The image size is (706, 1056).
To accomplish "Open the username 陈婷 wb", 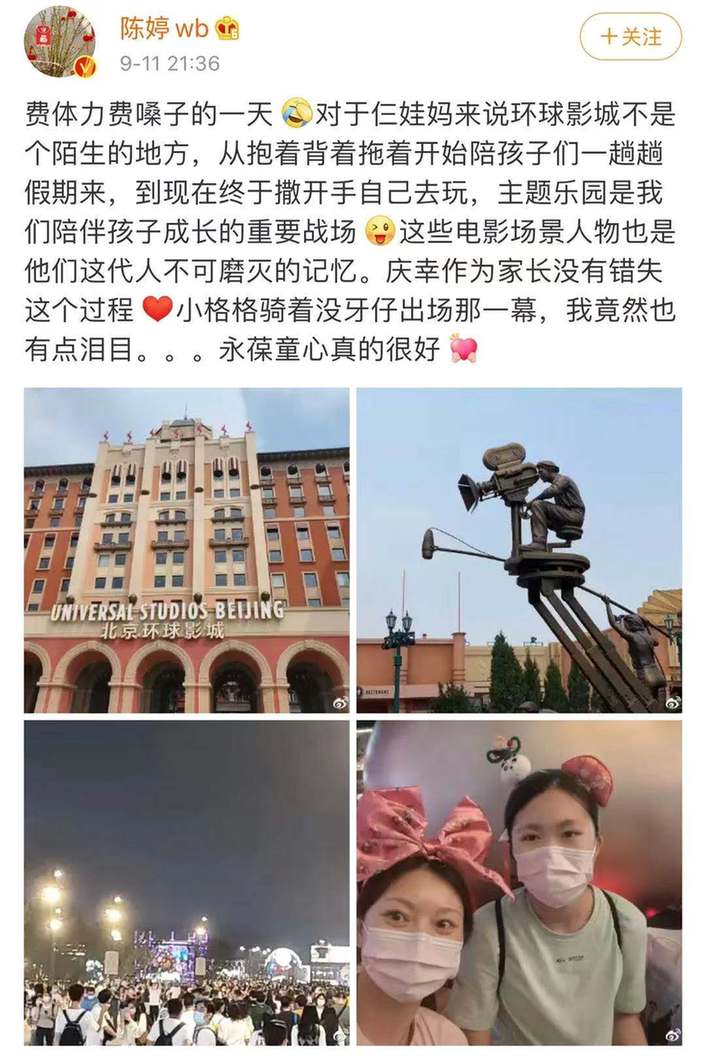I will [x=164, y=29].
